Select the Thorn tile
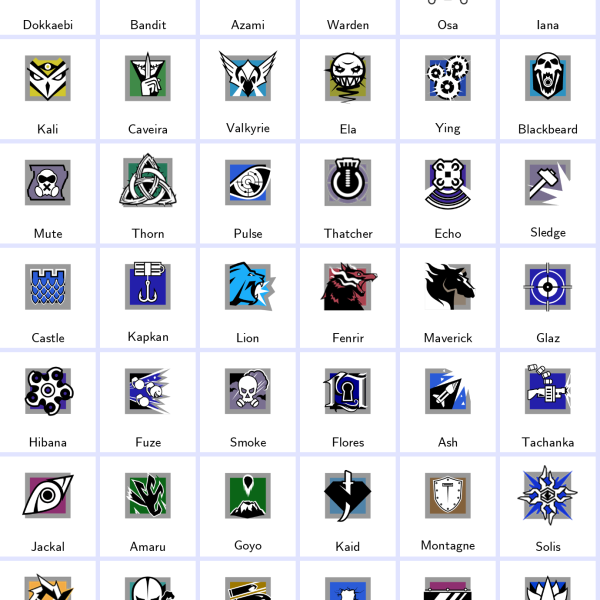 pyautogui.click(x=148, y=192)
